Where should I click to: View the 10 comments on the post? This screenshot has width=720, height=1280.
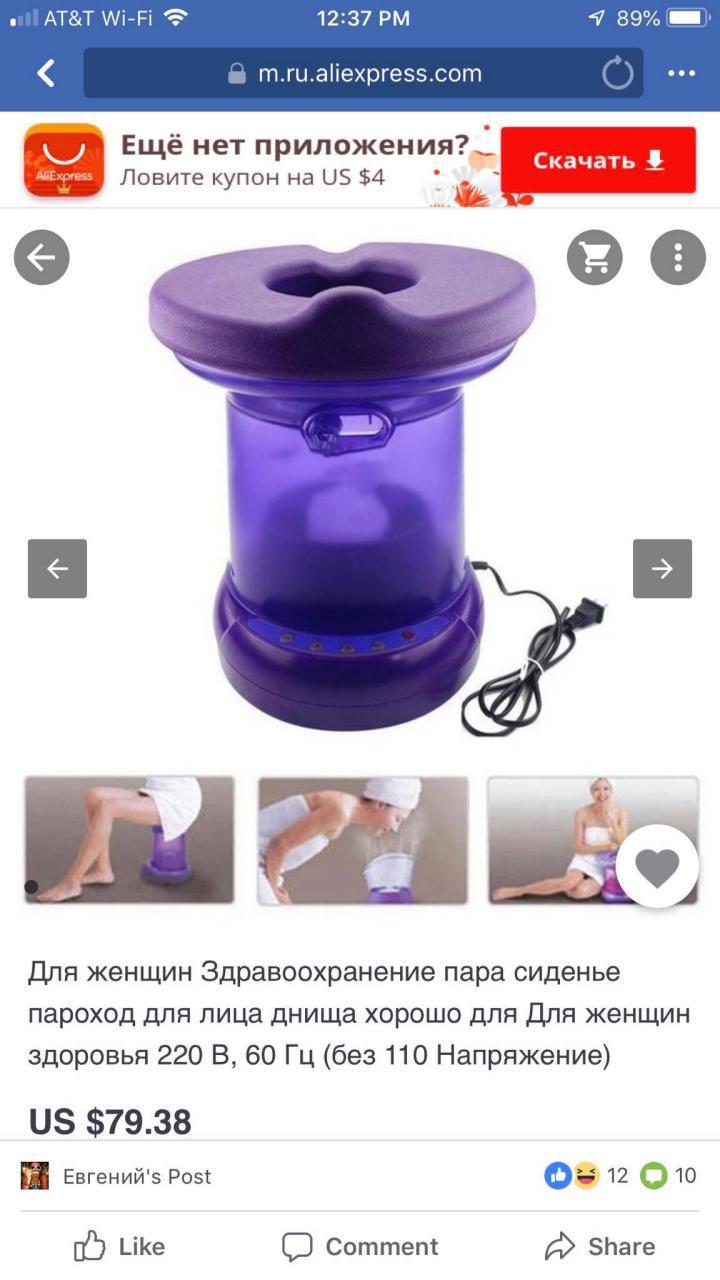(670, 1175)
